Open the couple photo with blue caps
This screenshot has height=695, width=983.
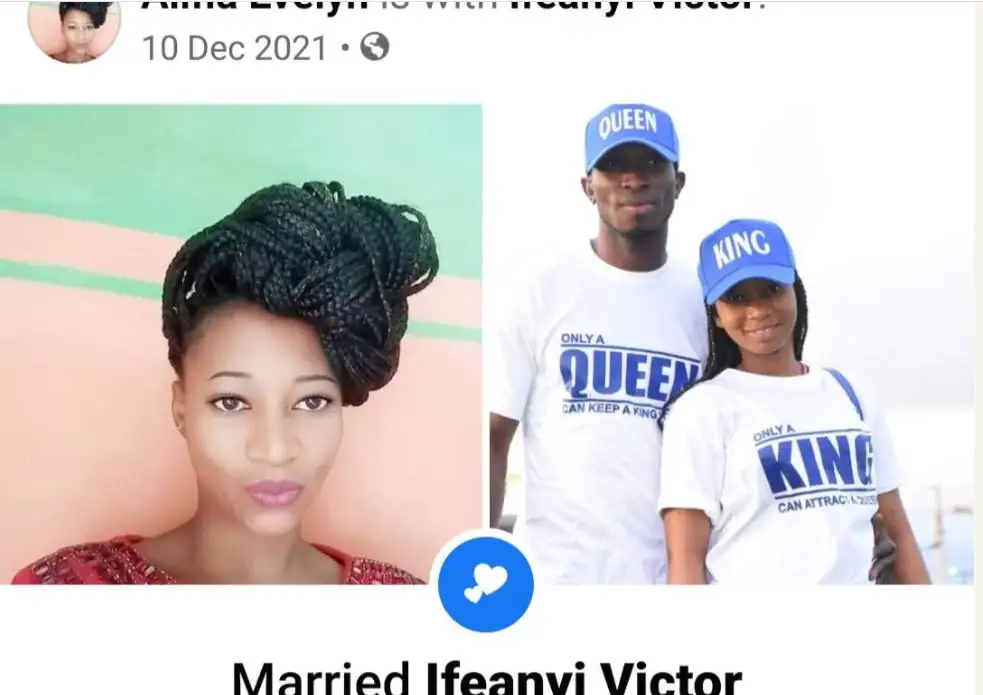(x=730, y=344)
